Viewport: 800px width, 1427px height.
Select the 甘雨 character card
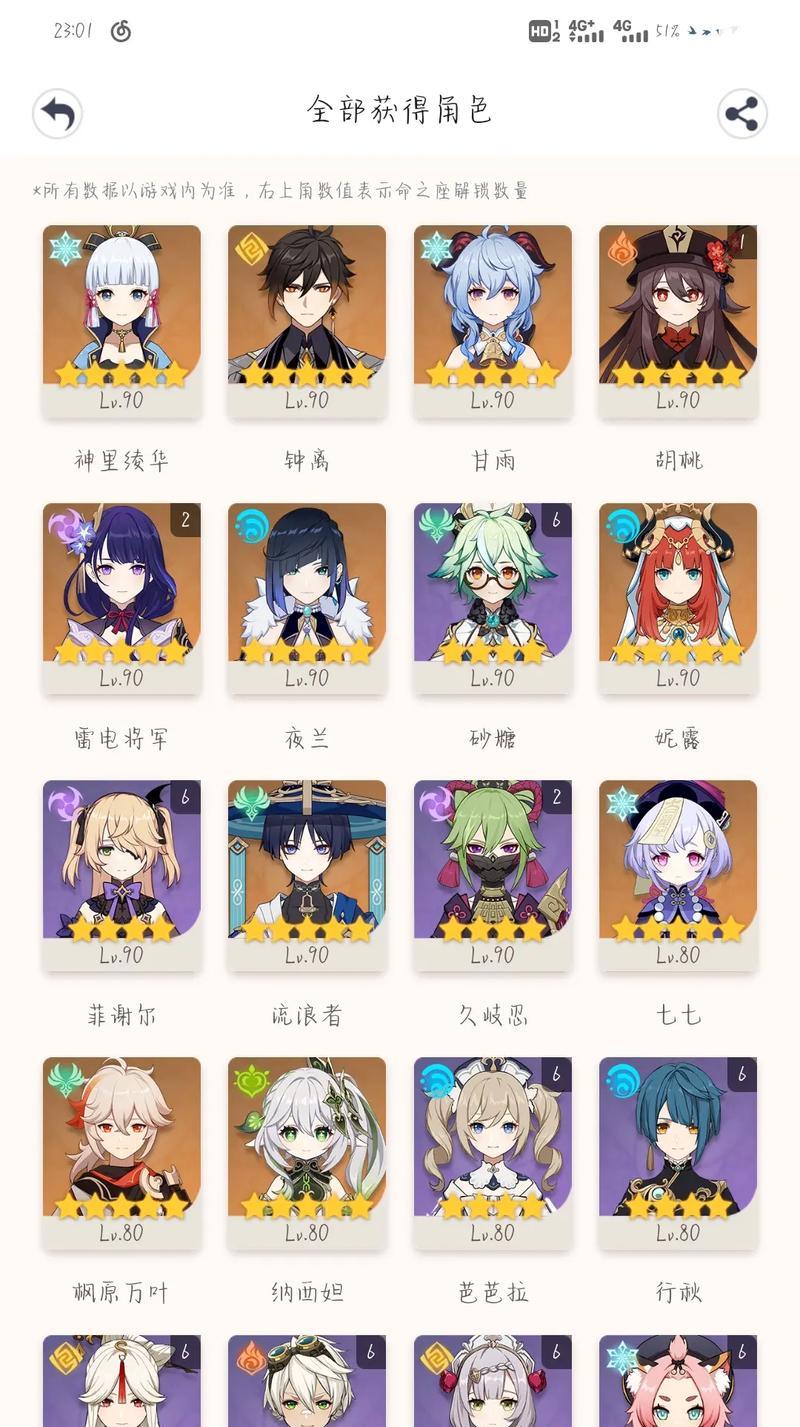[493, 320]
